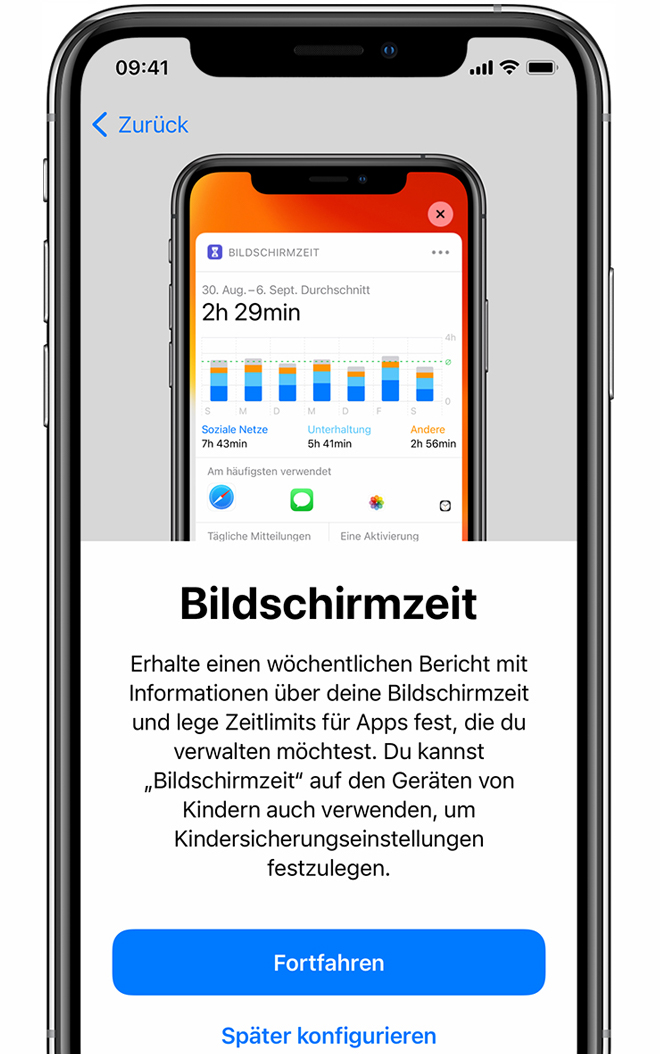Image resolution: width=660 pixels, height=1054 pixels.
Task: Choose Später konfigurieren
Action: coord(329,1035)
